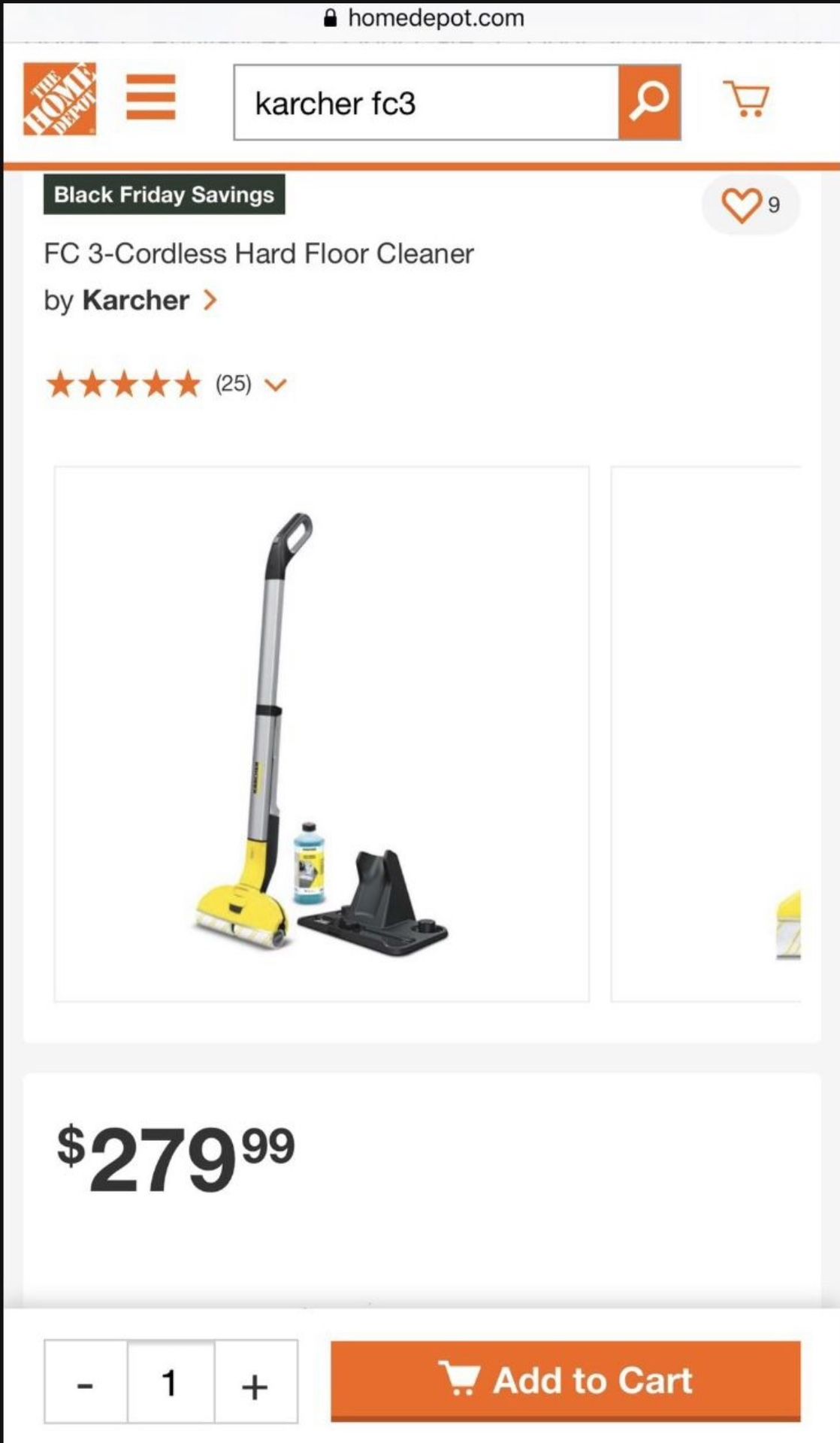
Task: Open the main floor cleaner product image
Action: pyautogui.click(x=322, y=734)
